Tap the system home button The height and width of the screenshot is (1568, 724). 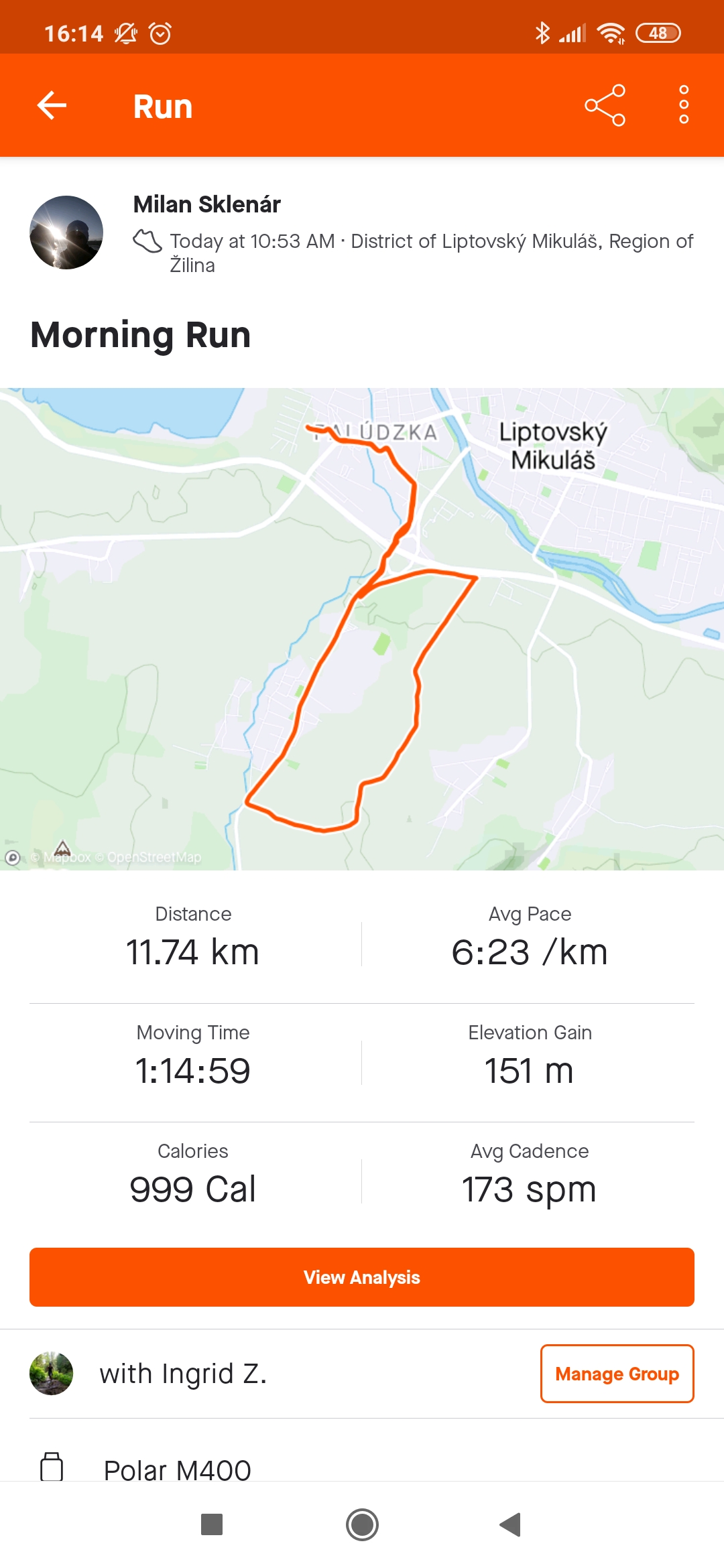coord(362,1524)
